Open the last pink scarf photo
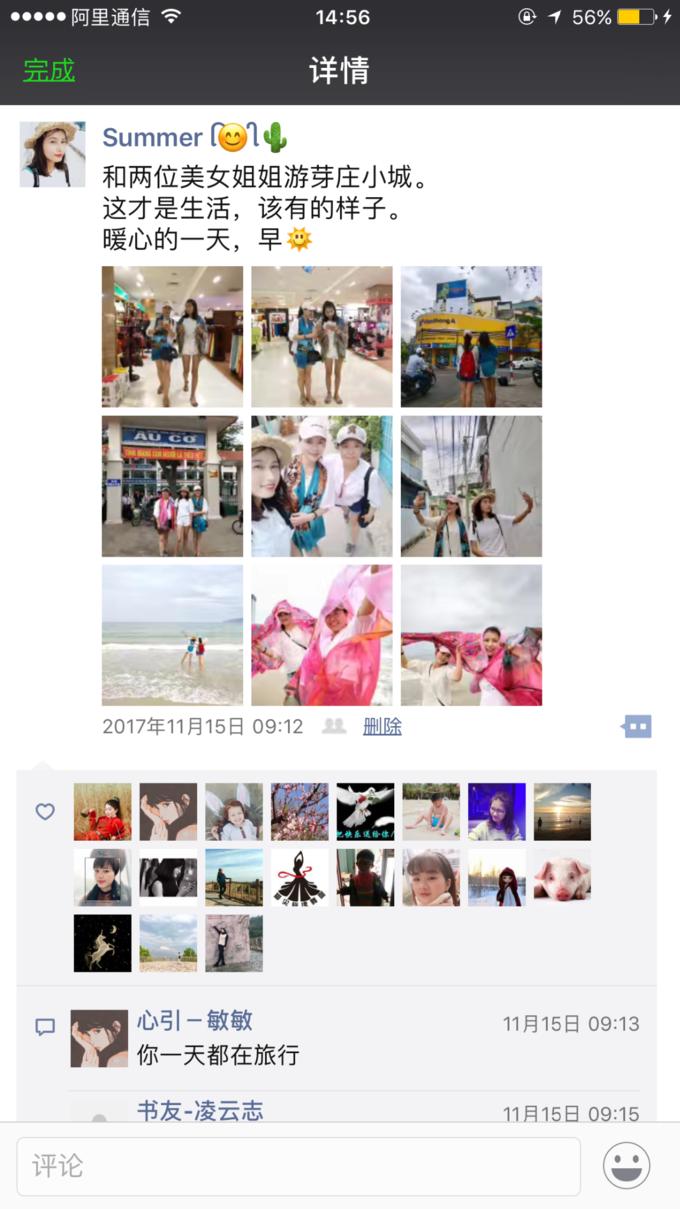Image resolution: width=680 pixels, height=1209 pixels. click(471, 635)
